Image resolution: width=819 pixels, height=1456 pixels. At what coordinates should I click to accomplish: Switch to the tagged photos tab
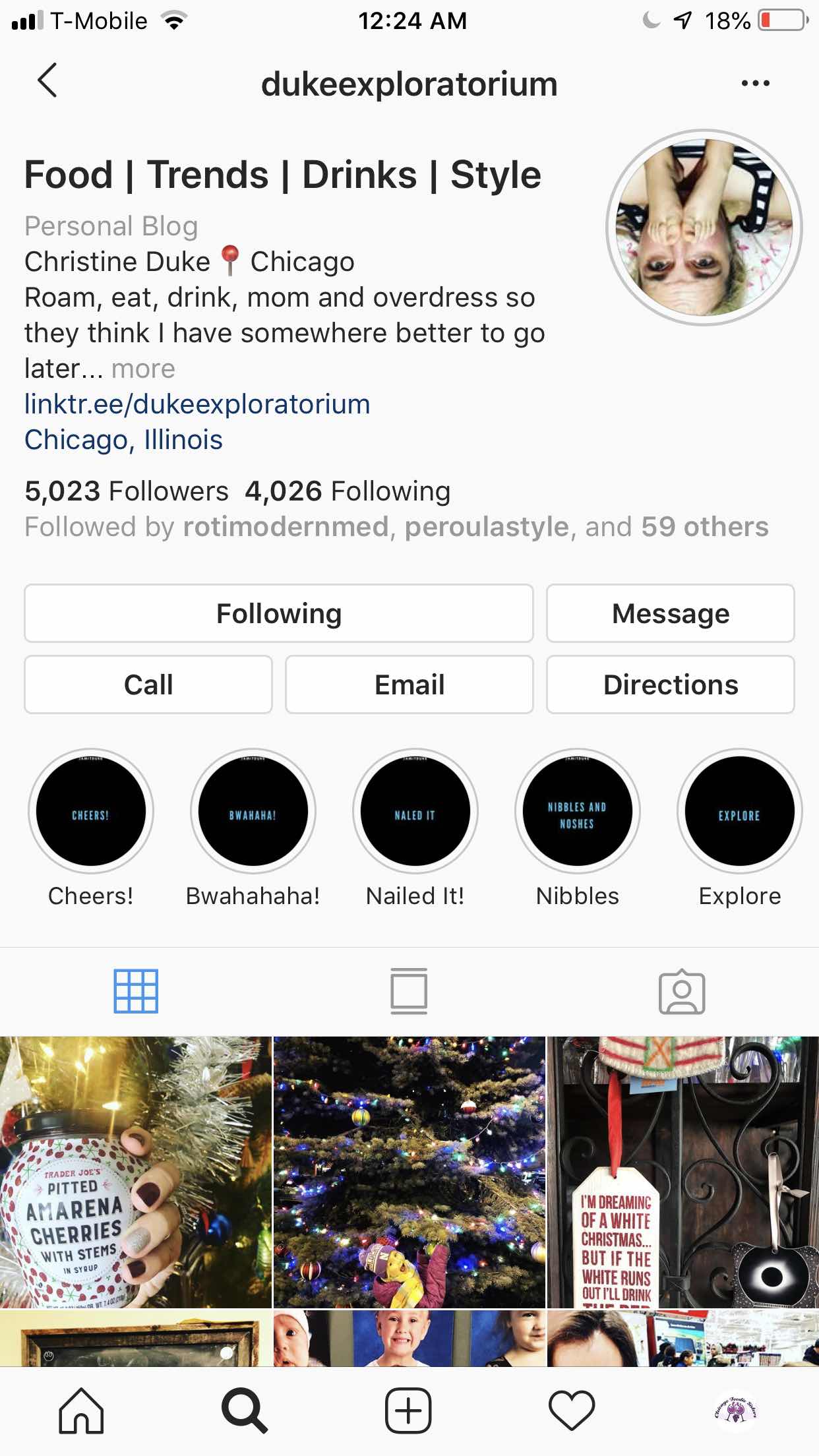point(682,991)
